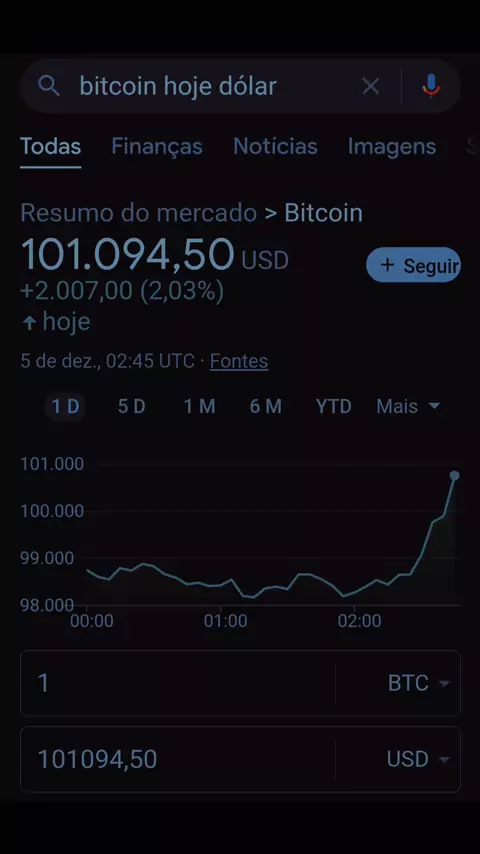Switch to the Finanças tab
Screen dimensions: 480x854
157,147
